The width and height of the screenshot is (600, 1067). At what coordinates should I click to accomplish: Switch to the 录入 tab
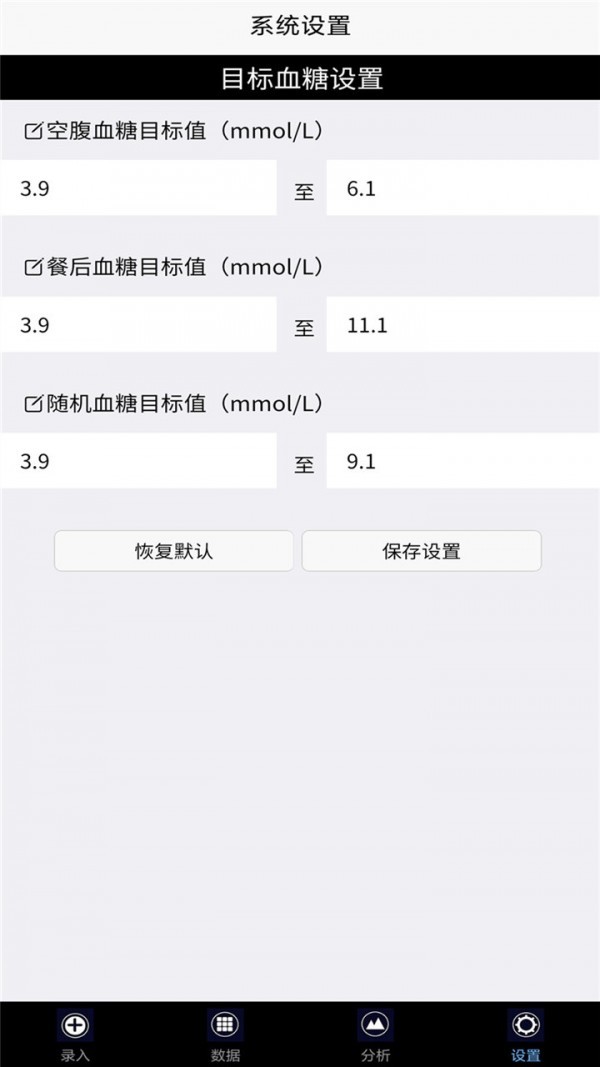point(75,1034)
